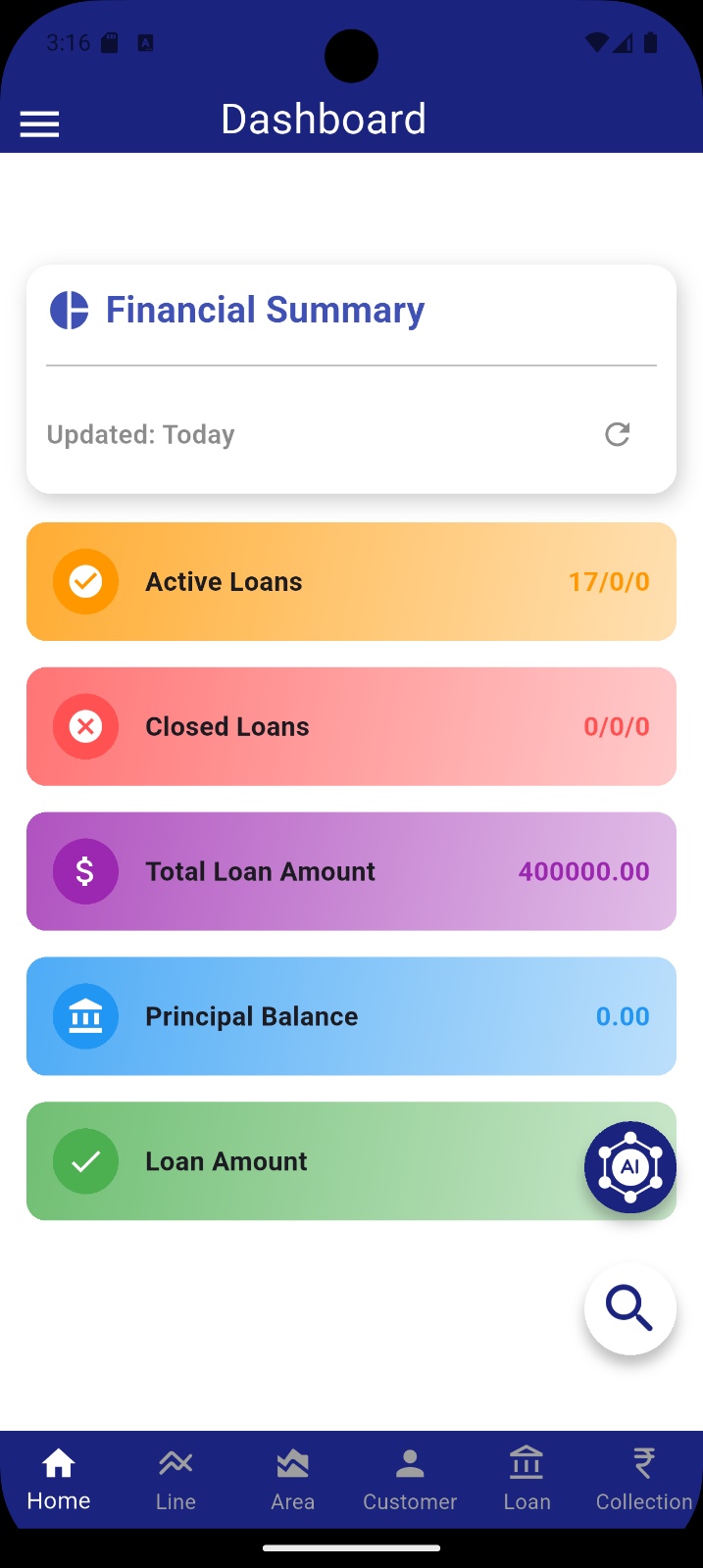Screen dimensions: 703x1568
Task: Open the Customer tab
Action: click(x=410, y=1479)
